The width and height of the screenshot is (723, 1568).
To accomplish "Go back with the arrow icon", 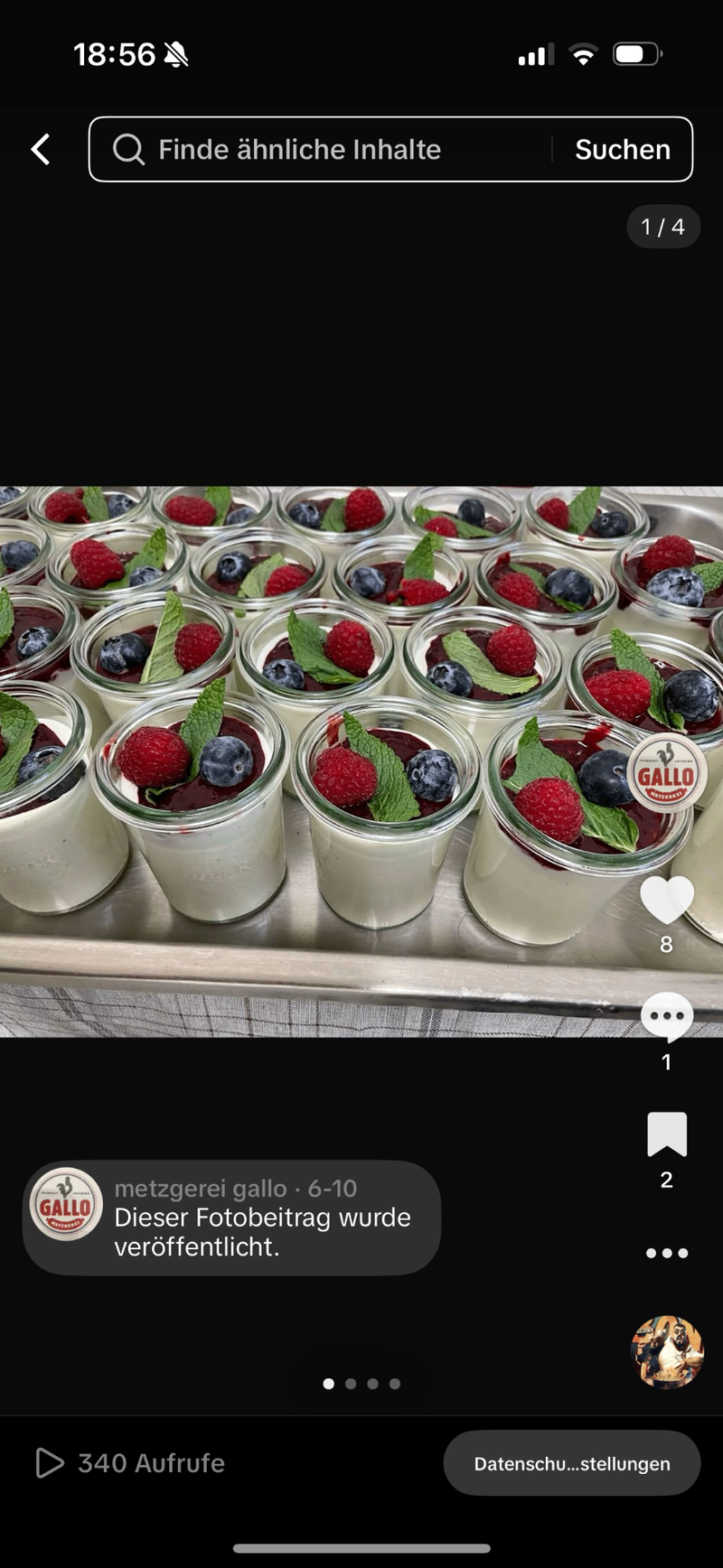I will [x=41, y=149].
